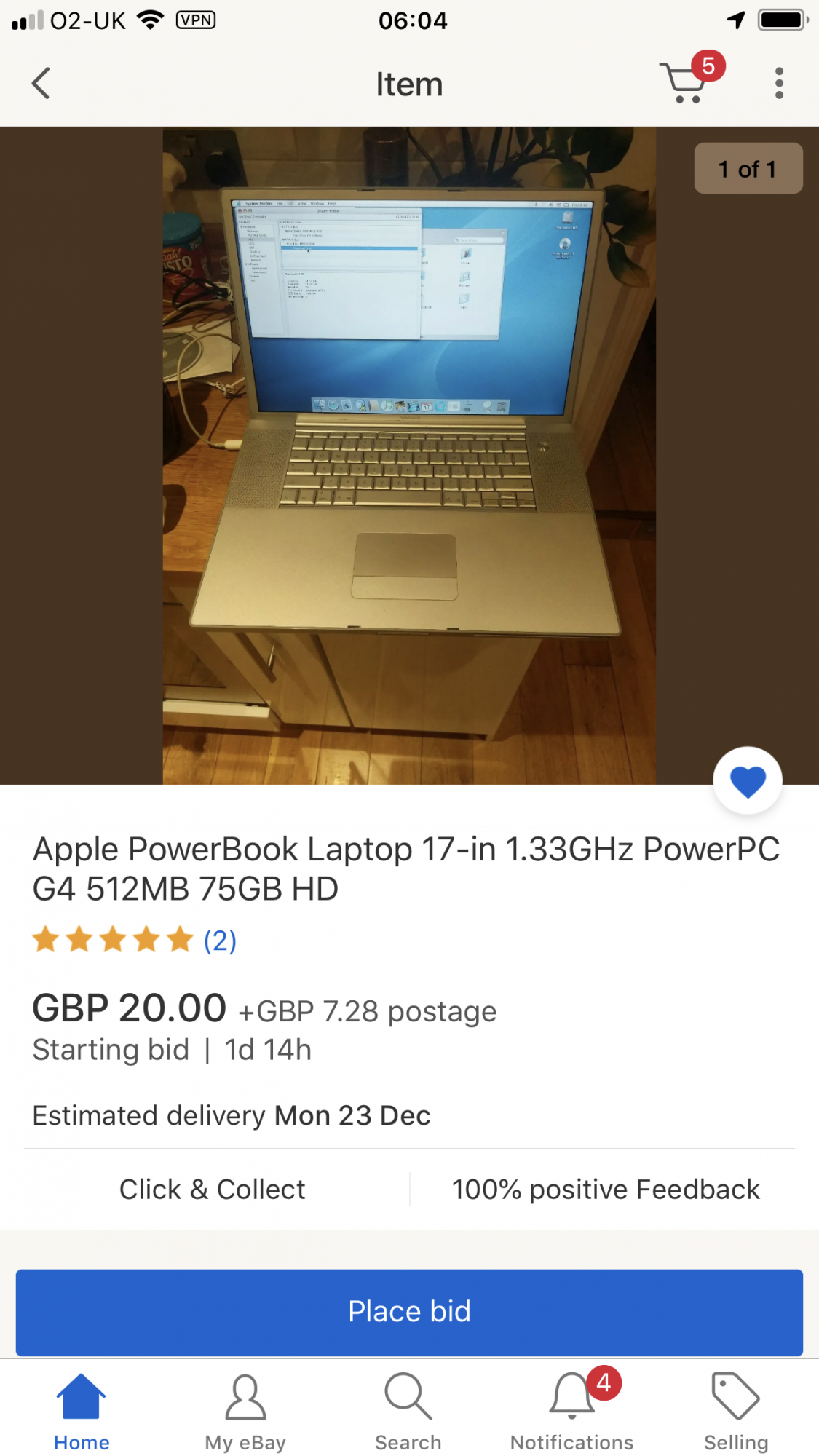Place a bid on this PowerBook
The image size is (819, 1456).
pyautogui.click(x=409, y=1312)
